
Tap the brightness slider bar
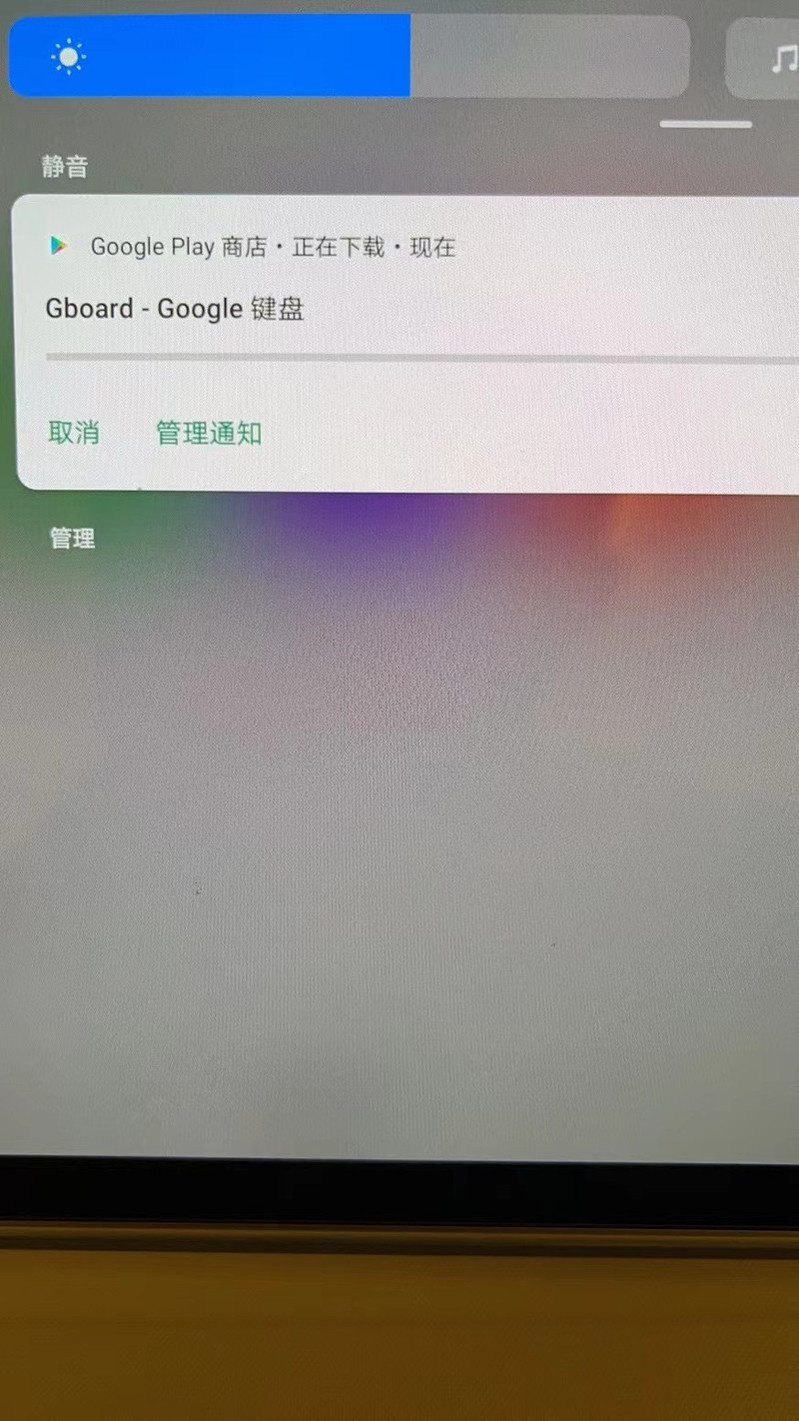(x=349, y=56)
